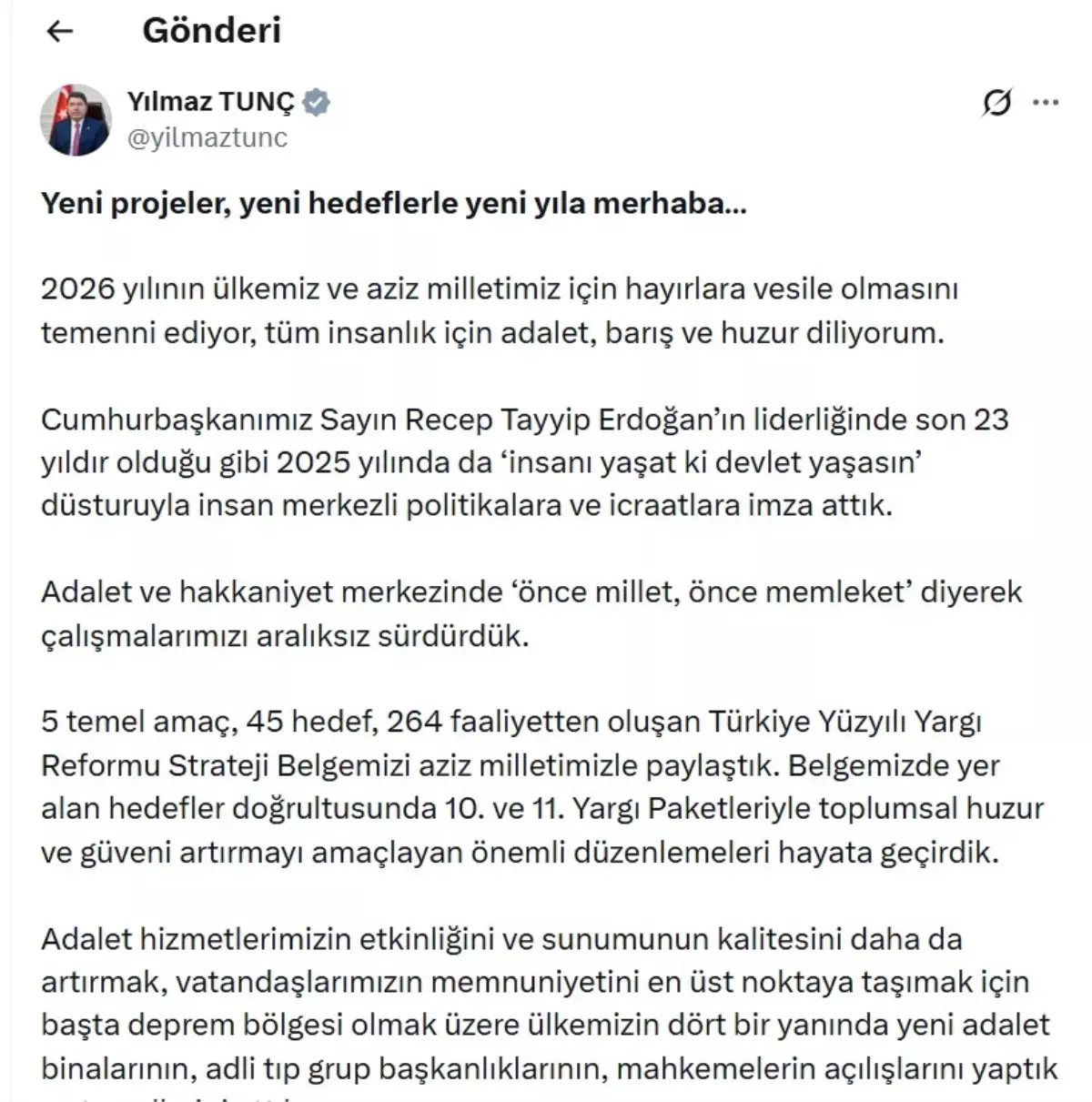Click the verified checkmark beside Yılmaz TUNÇ
1092x1102 pixels.
coord(318,102)
